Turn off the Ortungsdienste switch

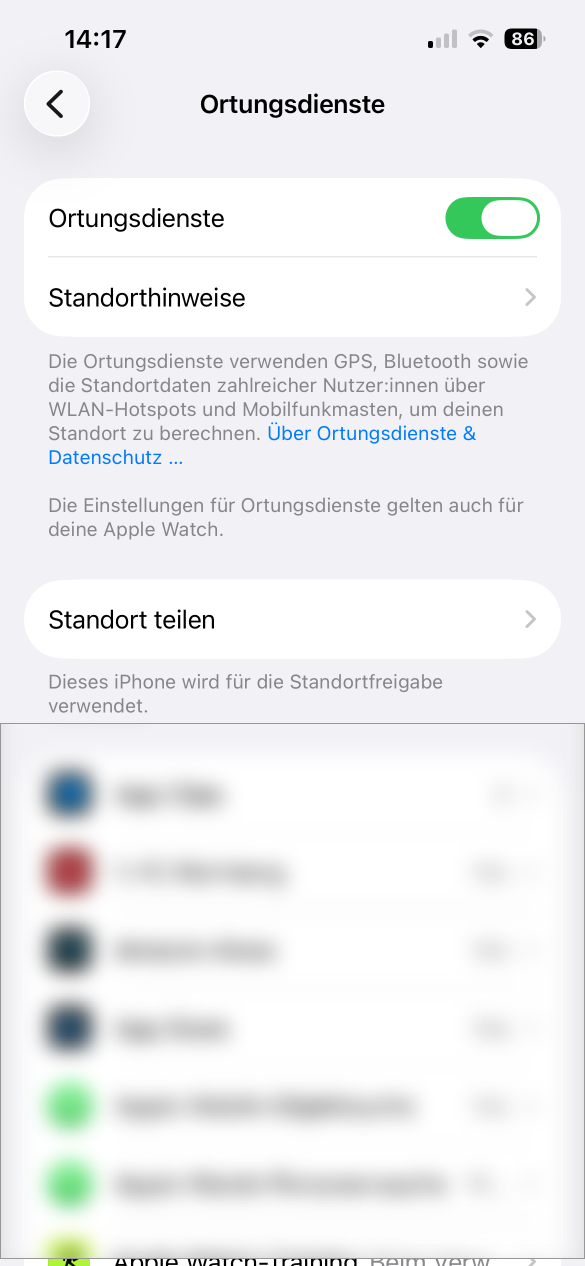coord(492,218)
